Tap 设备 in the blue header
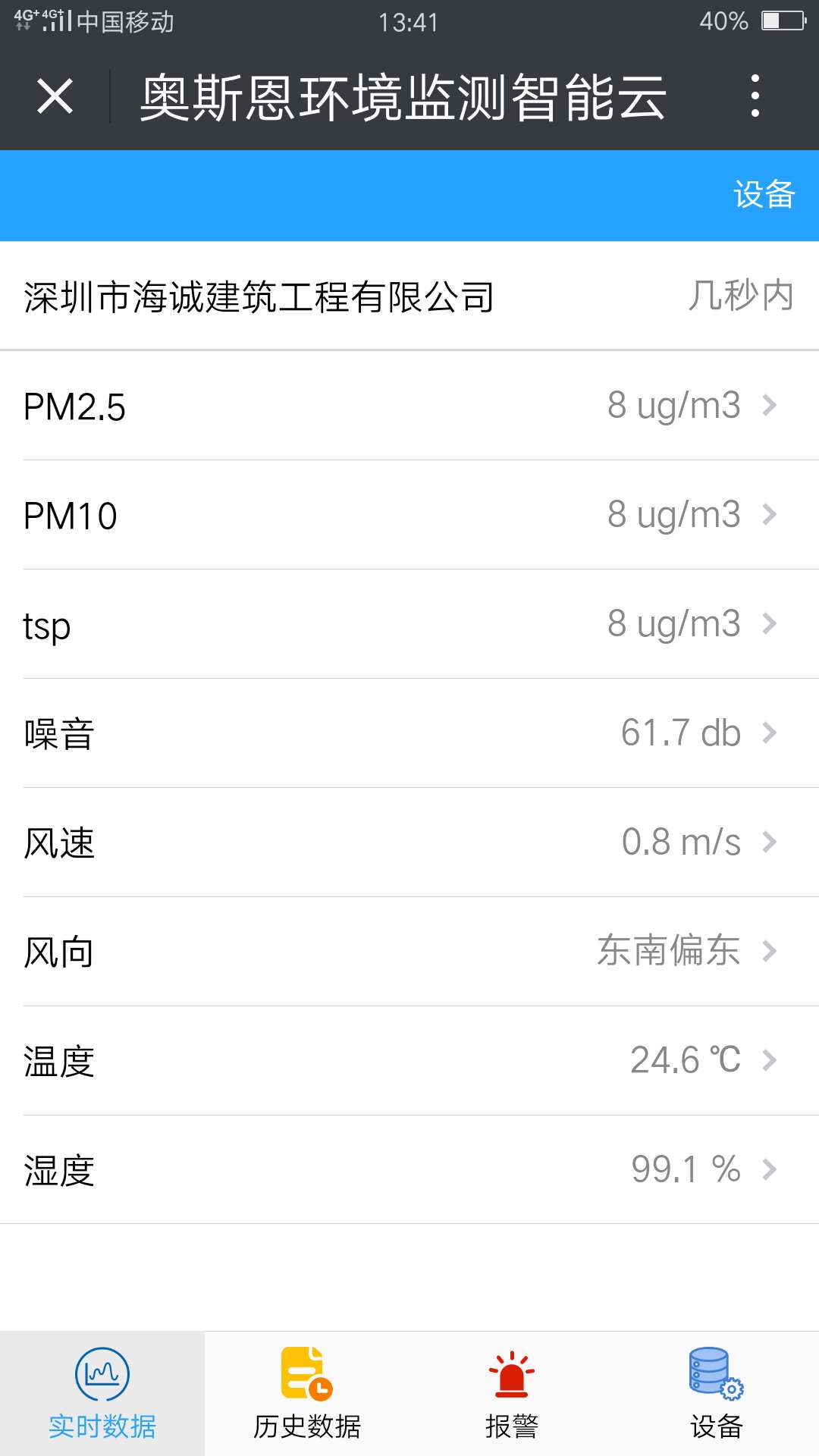Screen dimensions: 819x1456 point(764,195)
